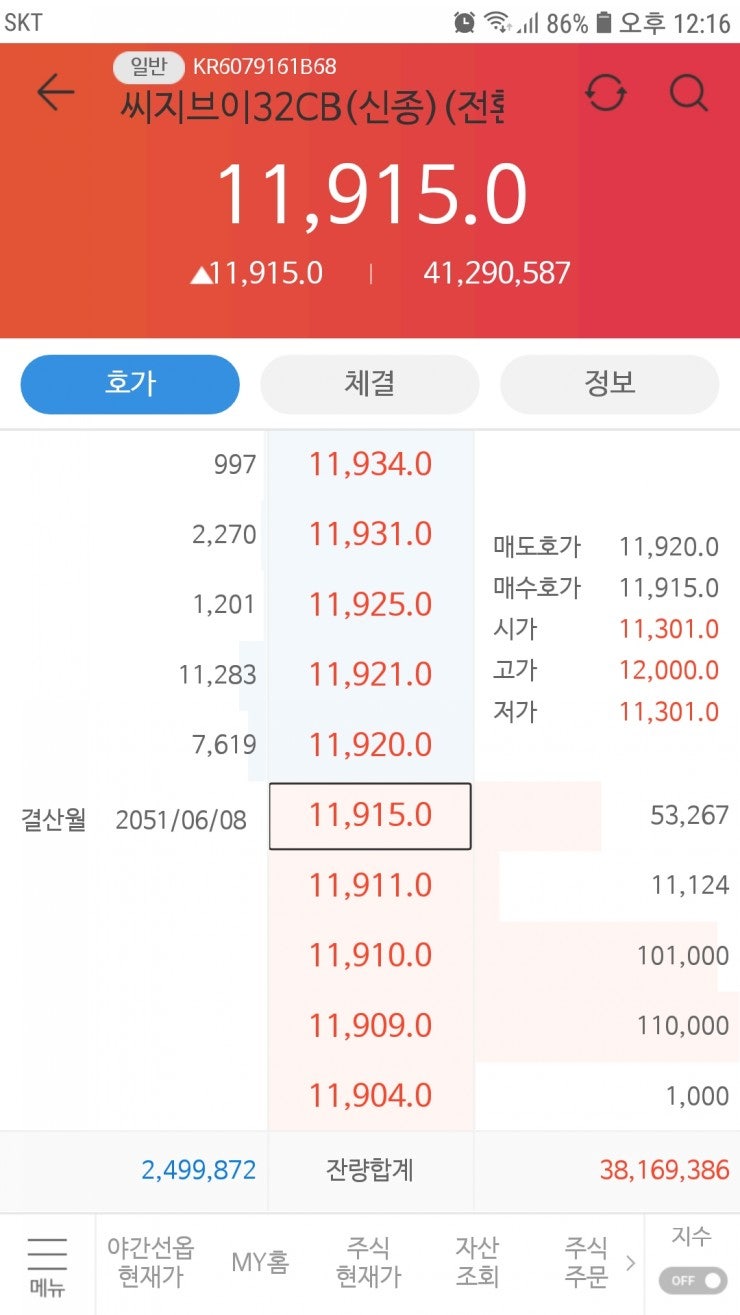Tap the ask price 11,920.0 row
The image size is (740, 1315).
(369, 746)
